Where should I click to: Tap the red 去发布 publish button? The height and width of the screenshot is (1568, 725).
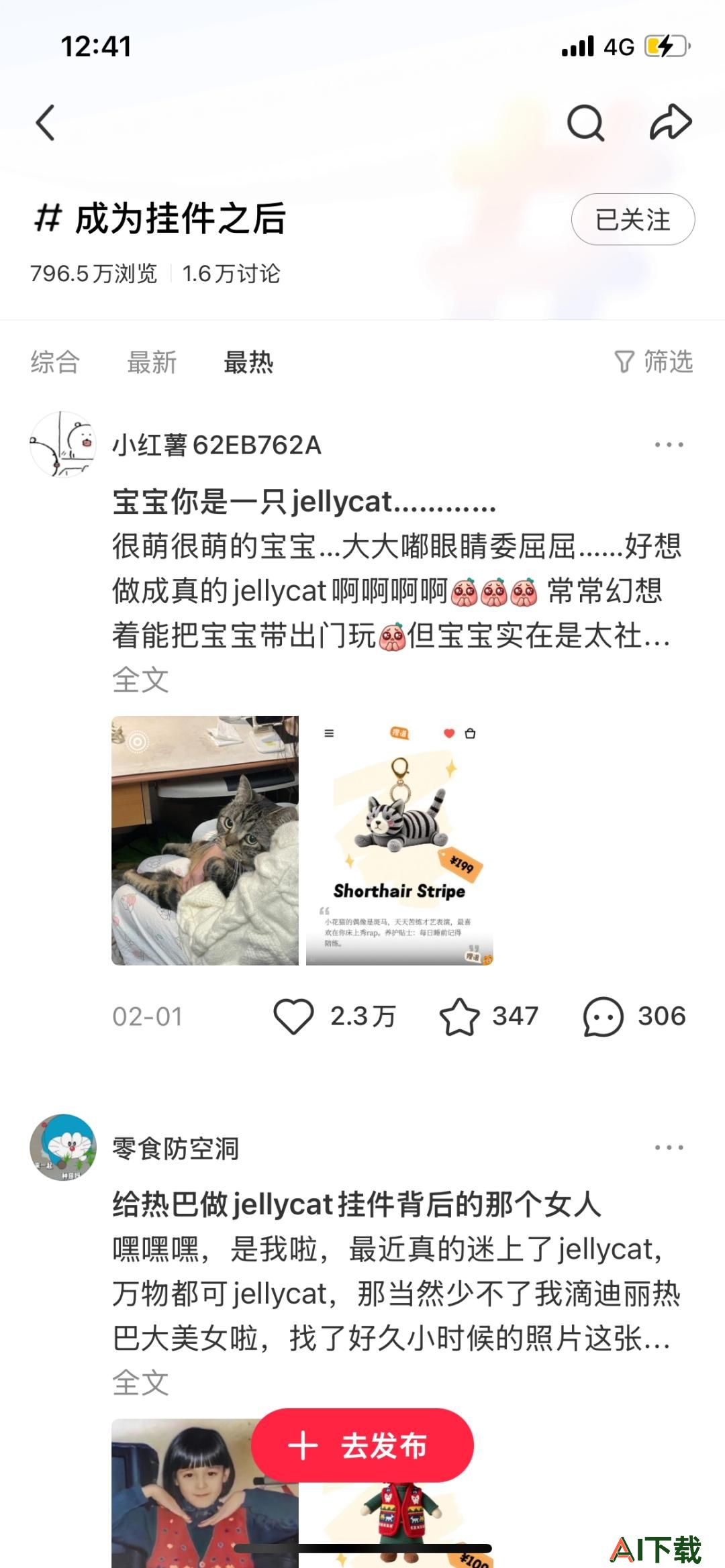click(362, 1446)
